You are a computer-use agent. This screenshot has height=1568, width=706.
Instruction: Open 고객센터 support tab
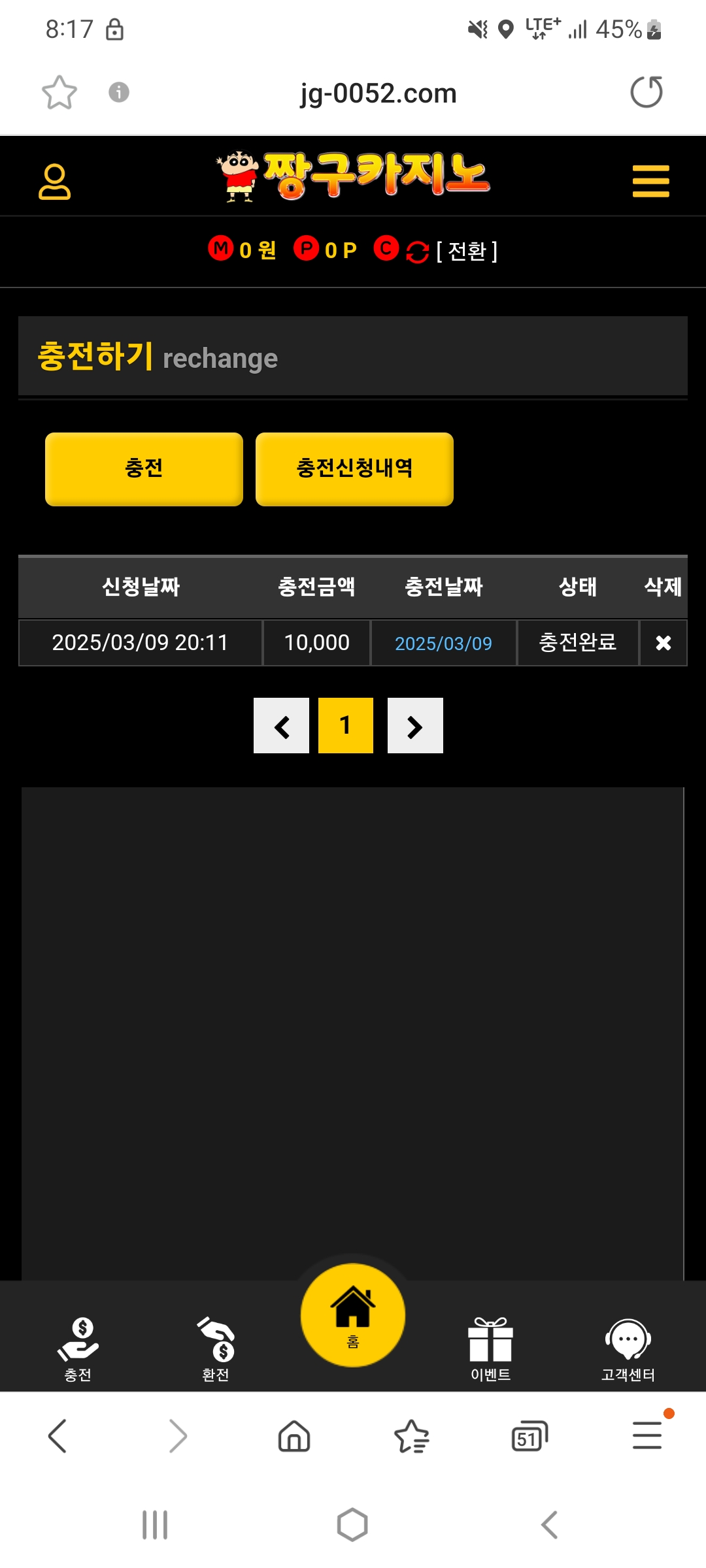click(x=628, y=1348)
